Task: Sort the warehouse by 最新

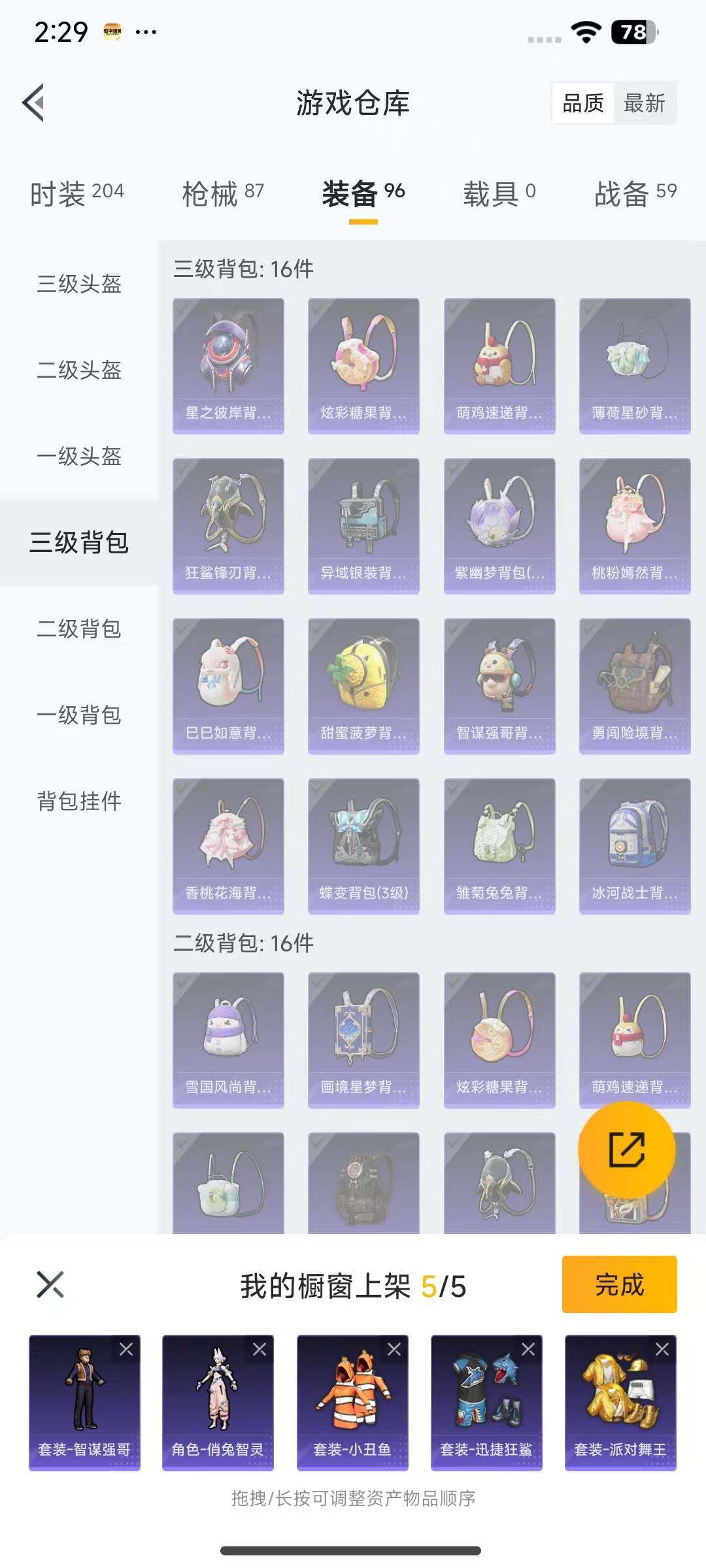Action: tap(644, 103)
